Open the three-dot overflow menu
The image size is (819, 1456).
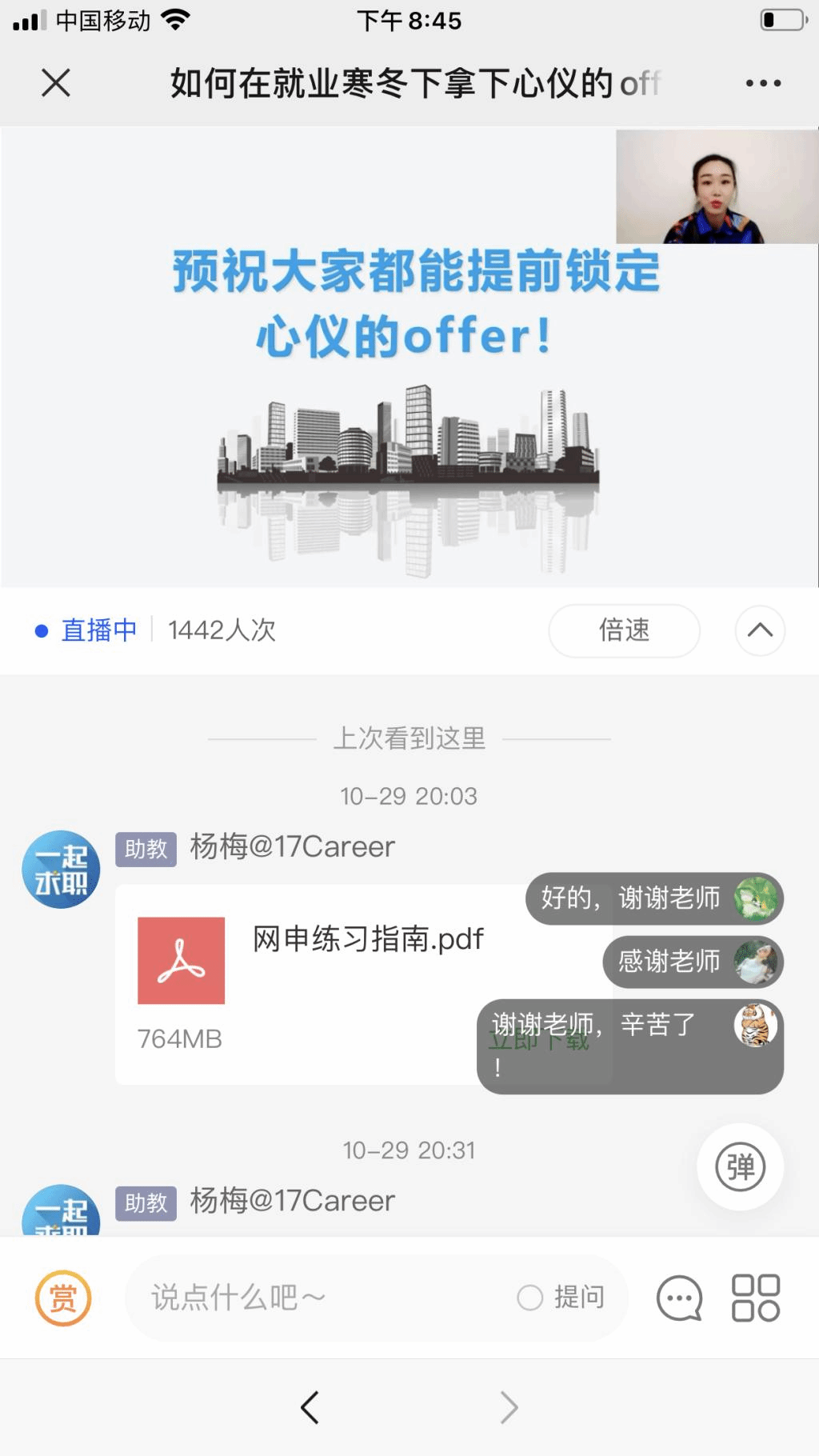tap(763, 82)
